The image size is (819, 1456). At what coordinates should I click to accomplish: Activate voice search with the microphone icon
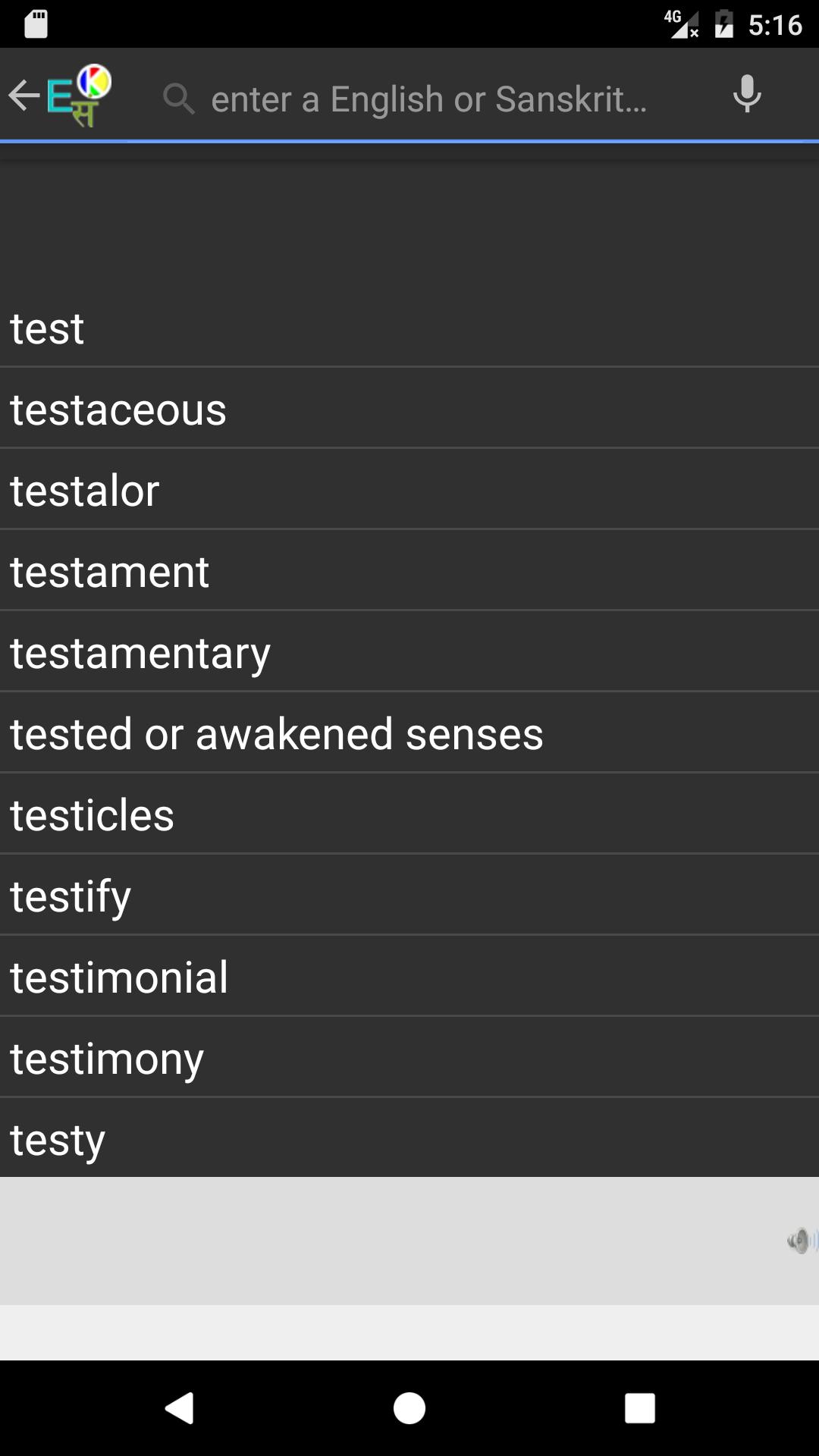pyautogui.click(x=747, y=96)
